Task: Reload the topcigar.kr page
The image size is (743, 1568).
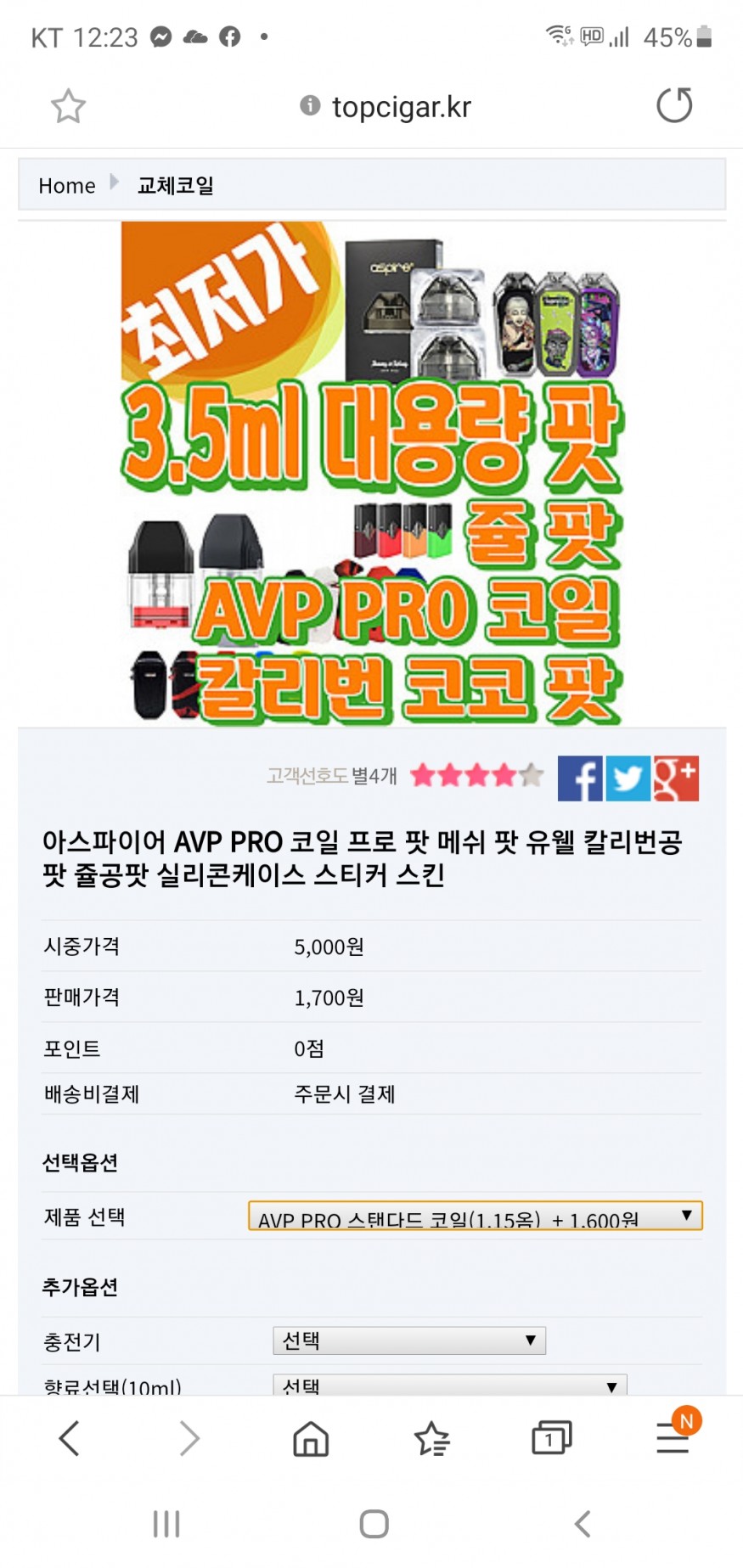Action: tap(674, 105)
